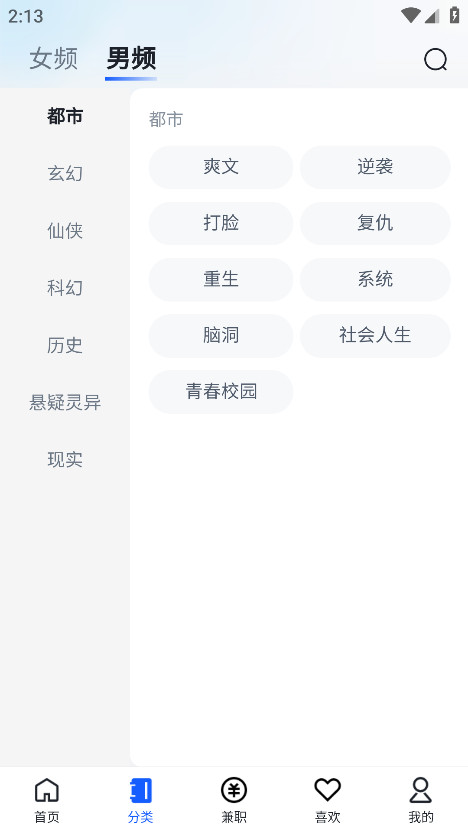Browse the 脑洞 tag
This screenshot has height=832, width=468.
click(x=221, y=336)
